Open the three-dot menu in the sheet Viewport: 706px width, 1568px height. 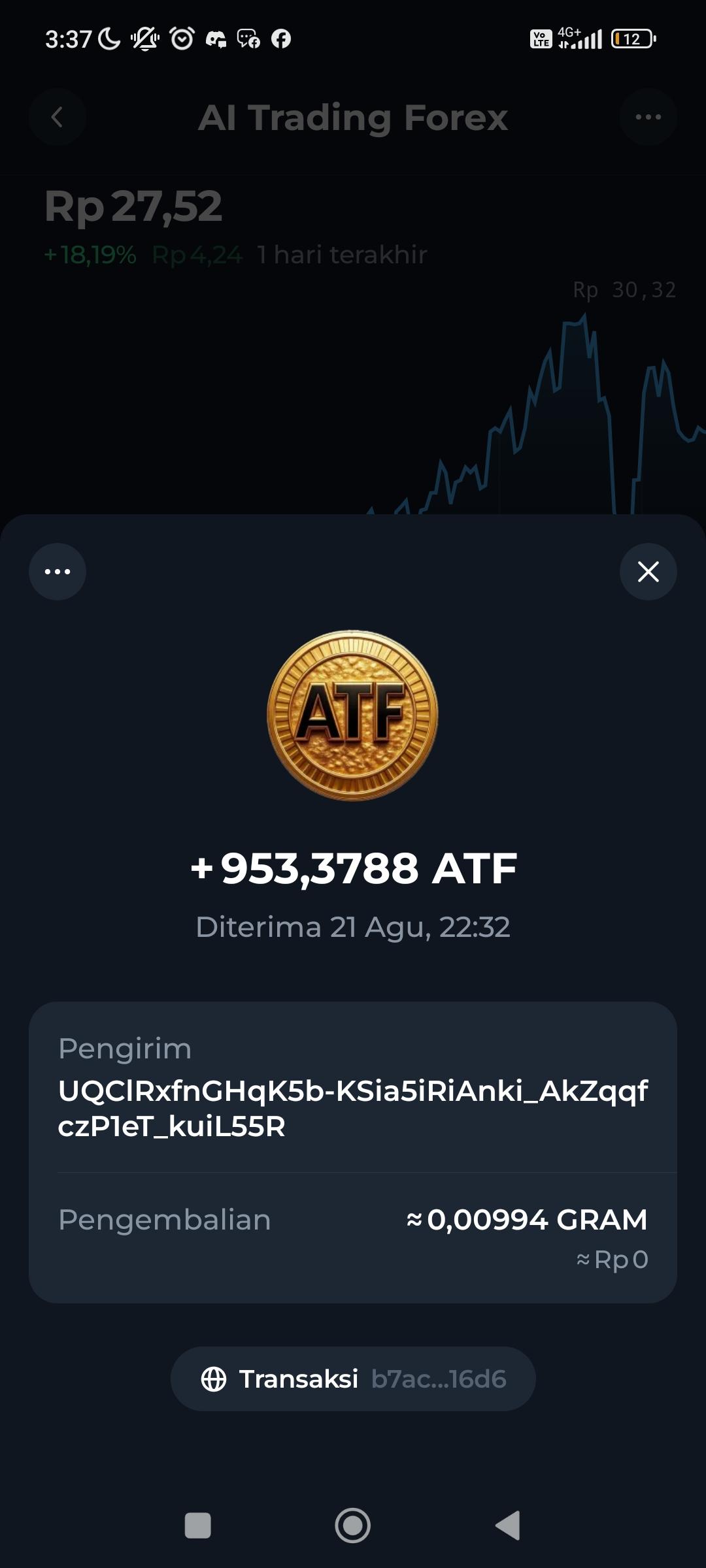tap(58, 572)
